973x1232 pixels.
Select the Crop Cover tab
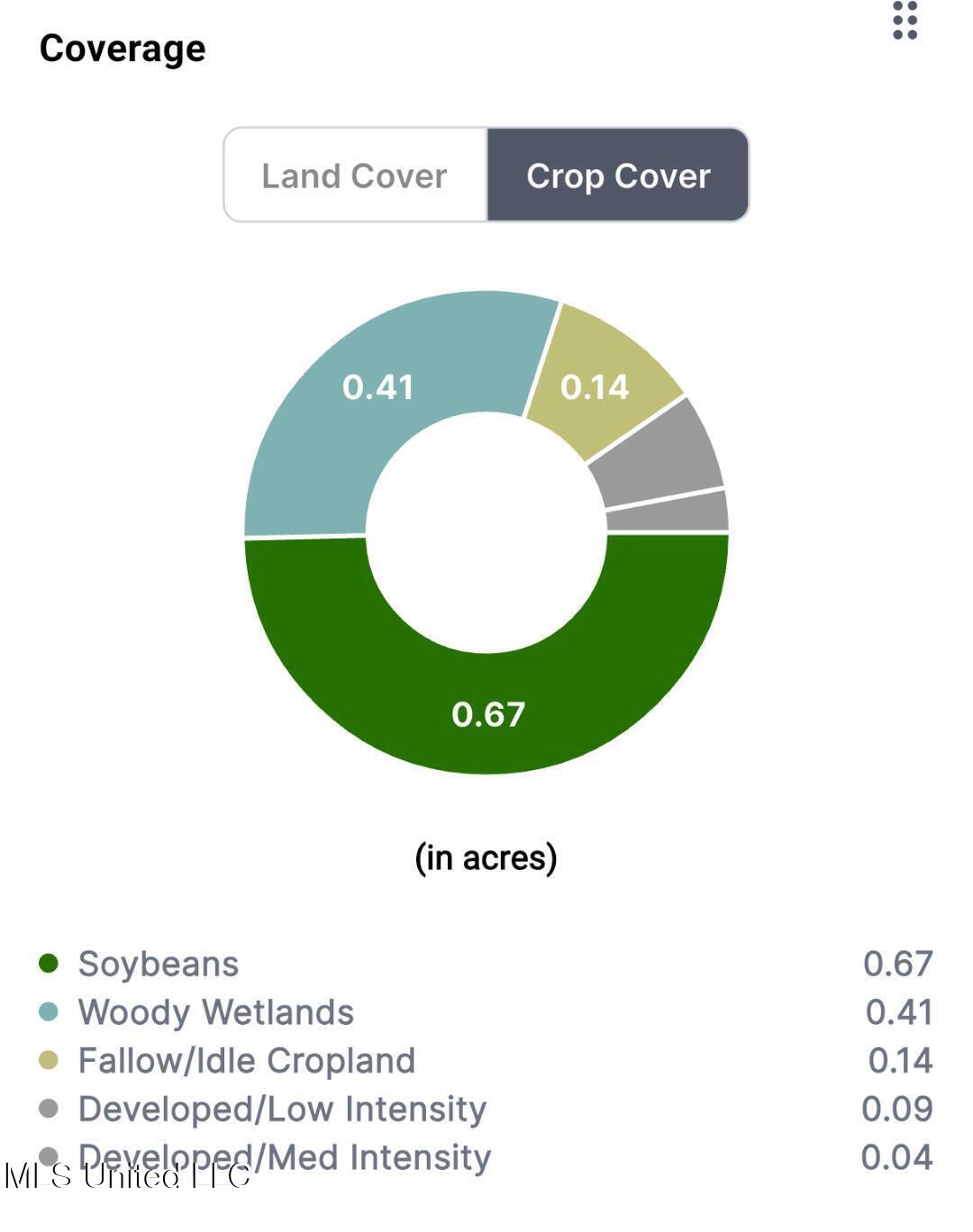618,176
